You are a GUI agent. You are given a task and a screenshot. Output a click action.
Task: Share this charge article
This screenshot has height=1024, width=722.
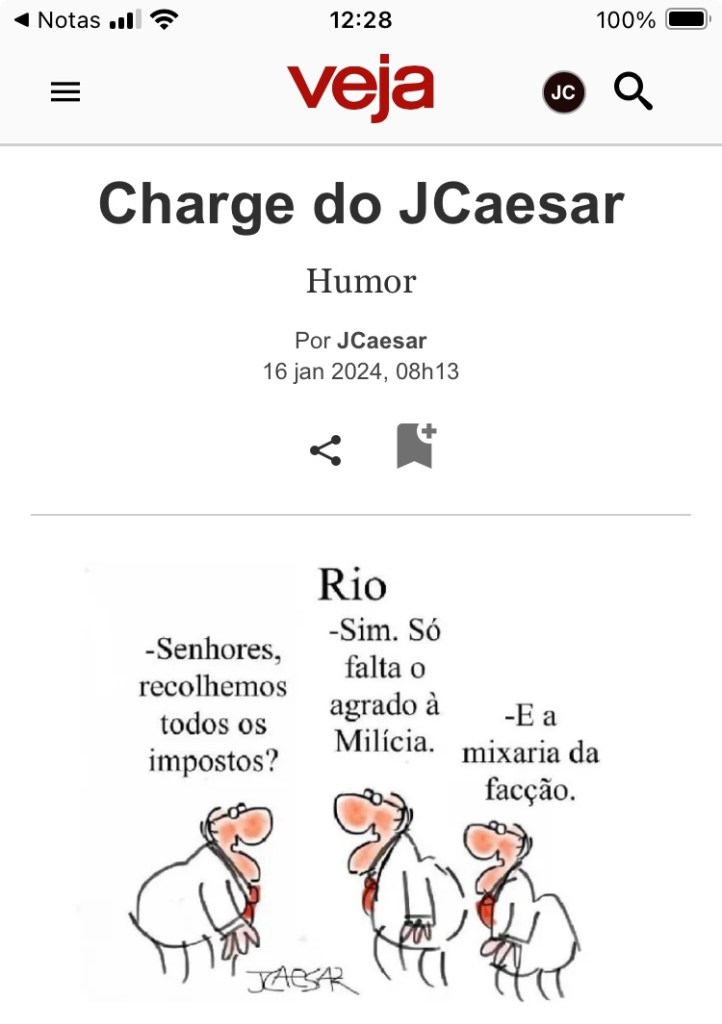pos(325,450)
